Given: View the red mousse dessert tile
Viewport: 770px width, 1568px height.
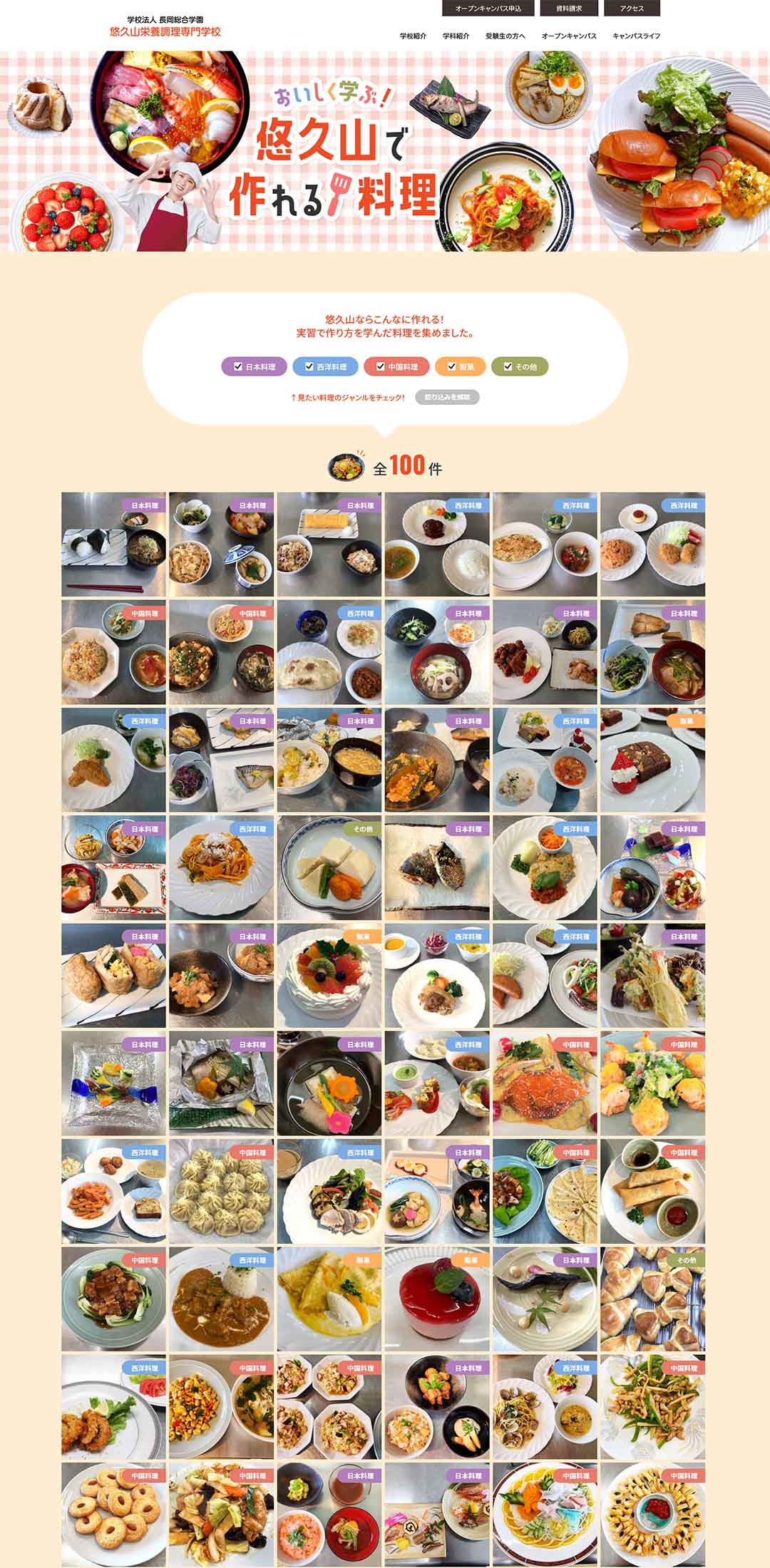Looking at the screenshot, I should click(x=437, y=1299).
